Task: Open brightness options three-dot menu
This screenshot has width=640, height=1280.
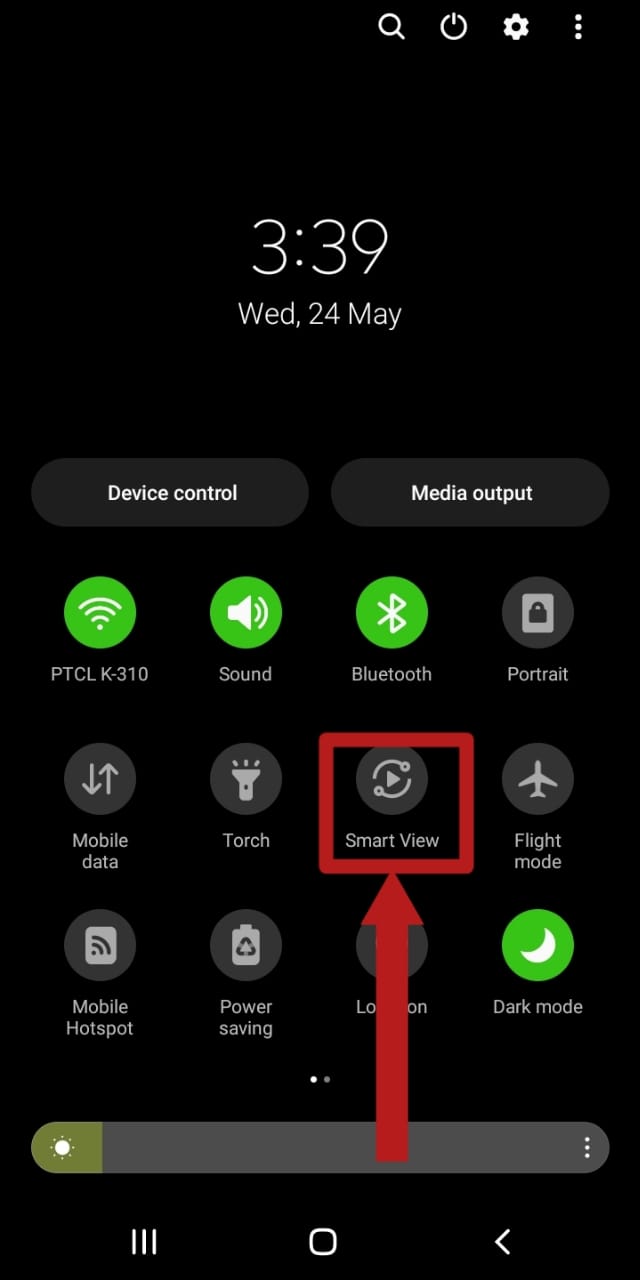Action: pyautogui.click(x=587, y=1147)
